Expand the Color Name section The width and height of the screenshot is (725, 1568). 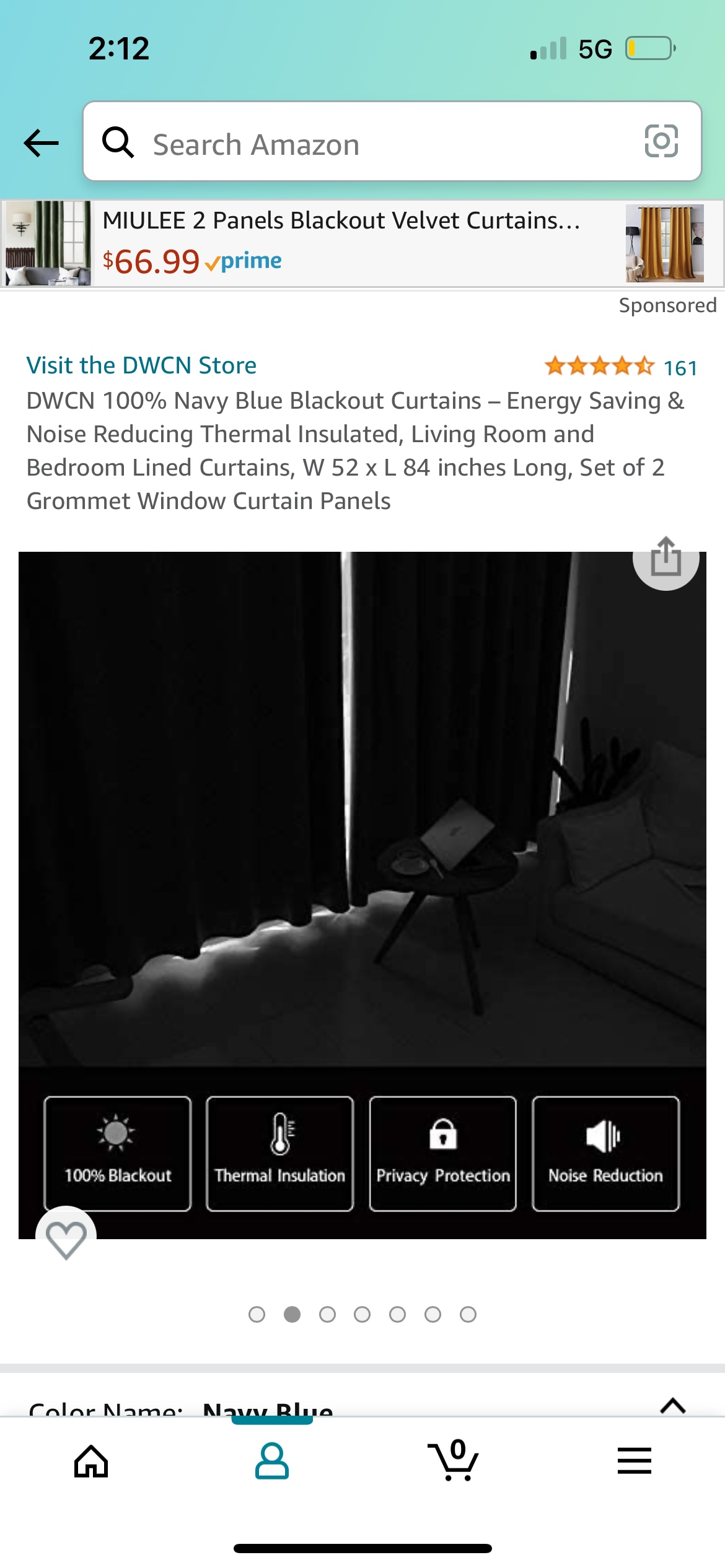(672, 1406)
